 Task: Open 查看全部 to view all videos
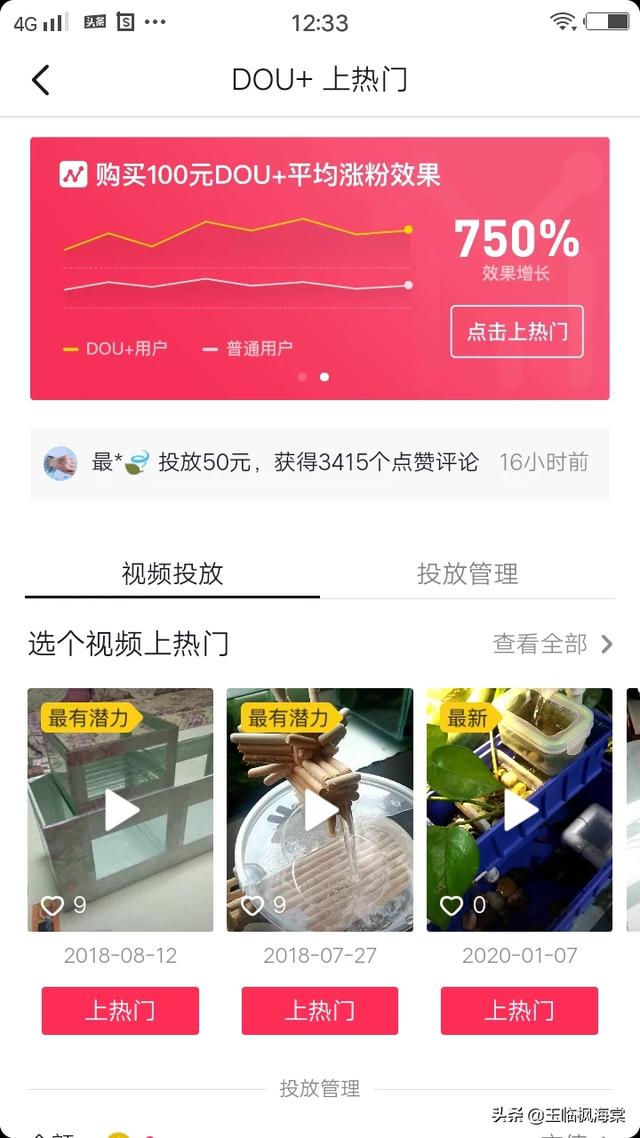552,644
